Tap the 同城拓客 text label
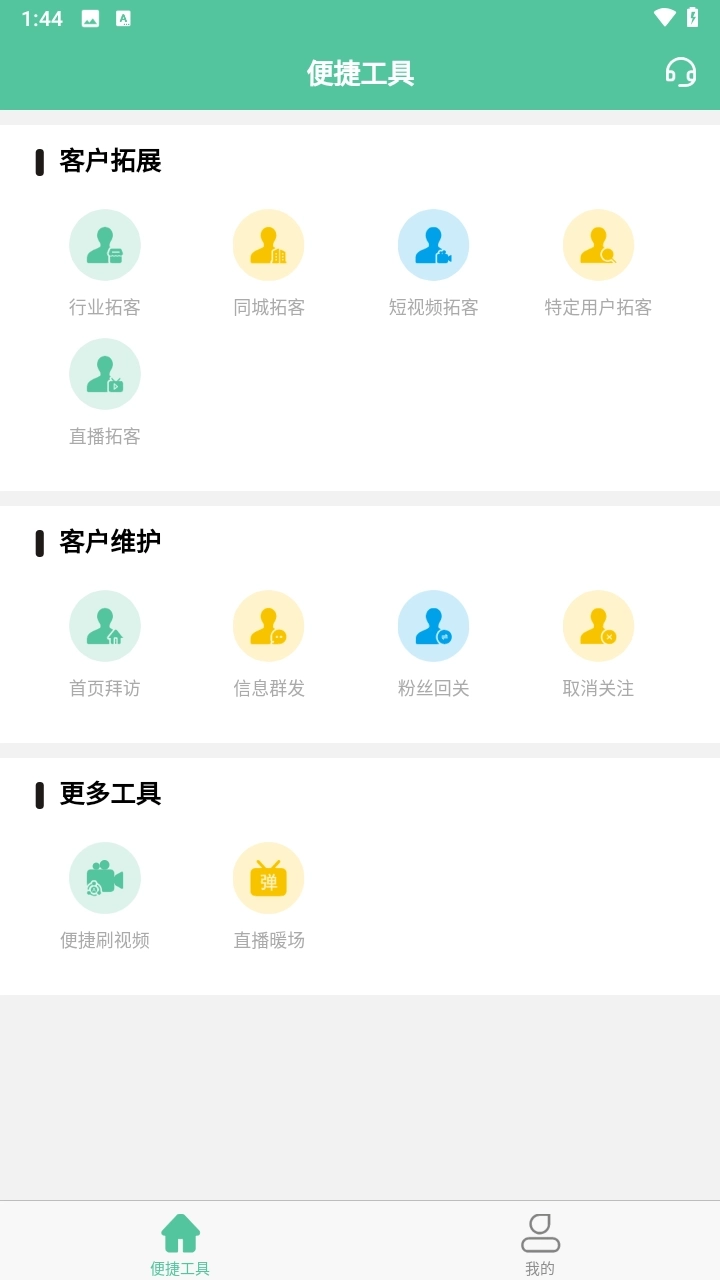This screenshot has height=1280, width=720. point(268,307)
